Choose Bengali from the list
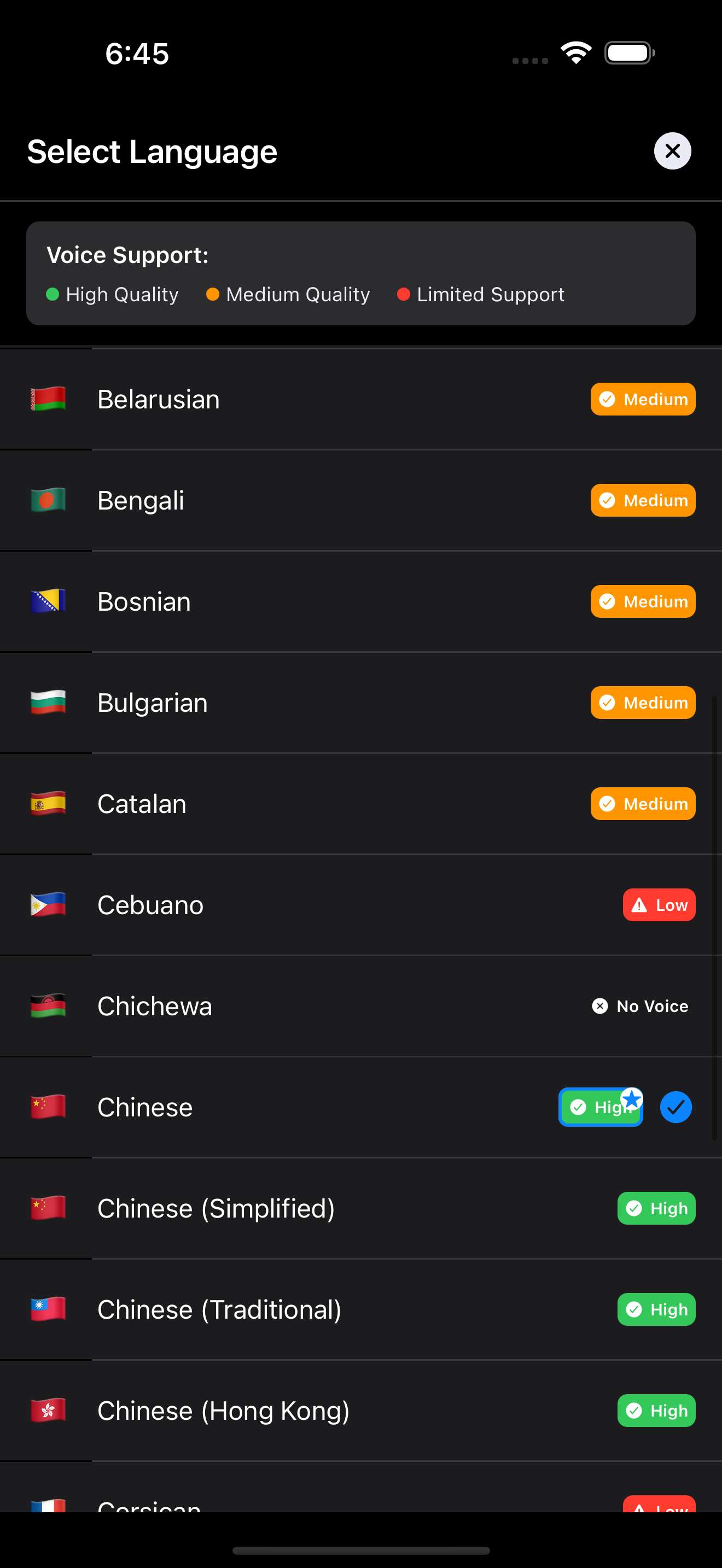This screenshot has height=1568, width=722. 360,500
